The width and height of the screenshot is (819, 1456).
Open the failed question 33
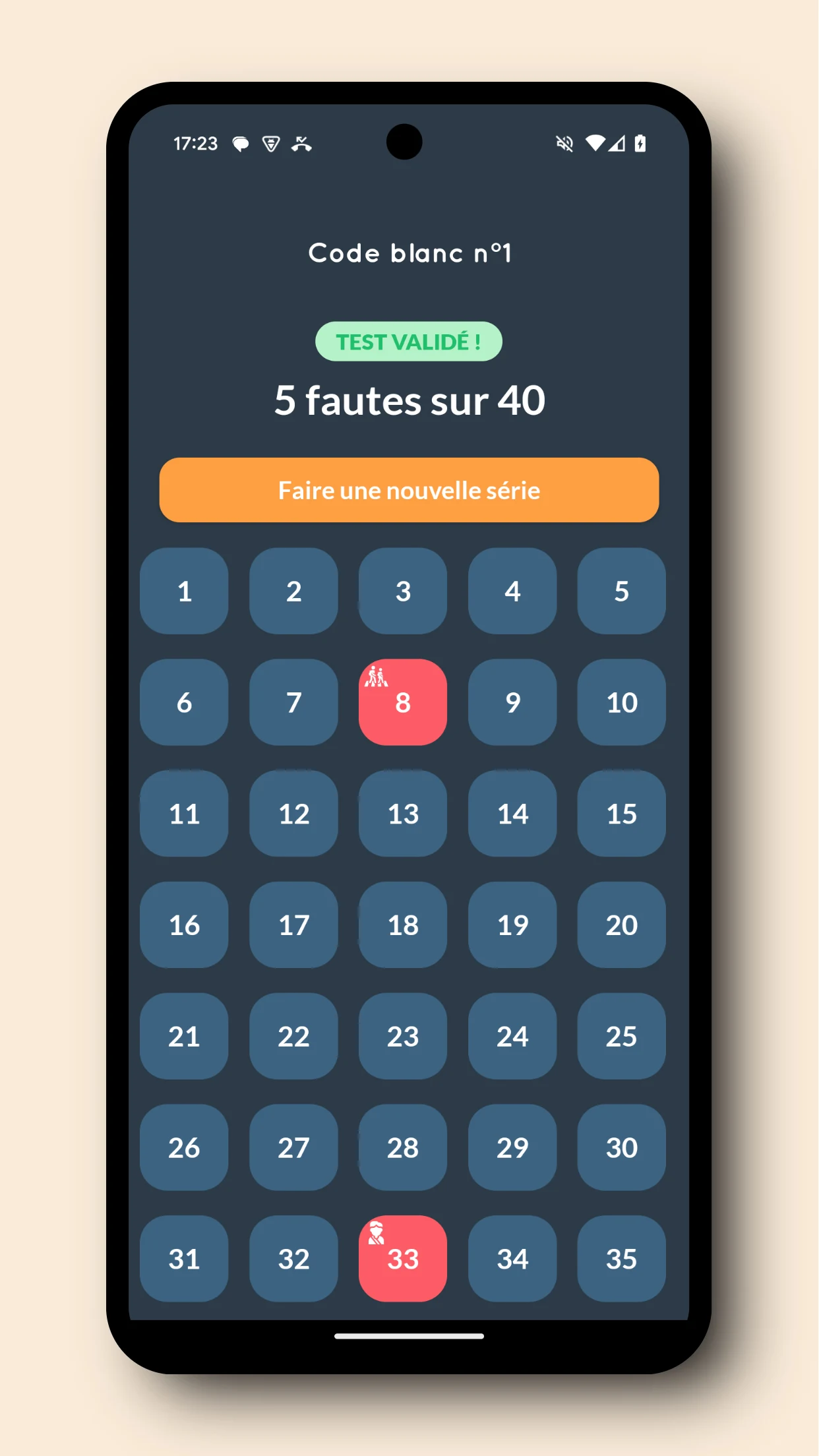coord(403,1259)
